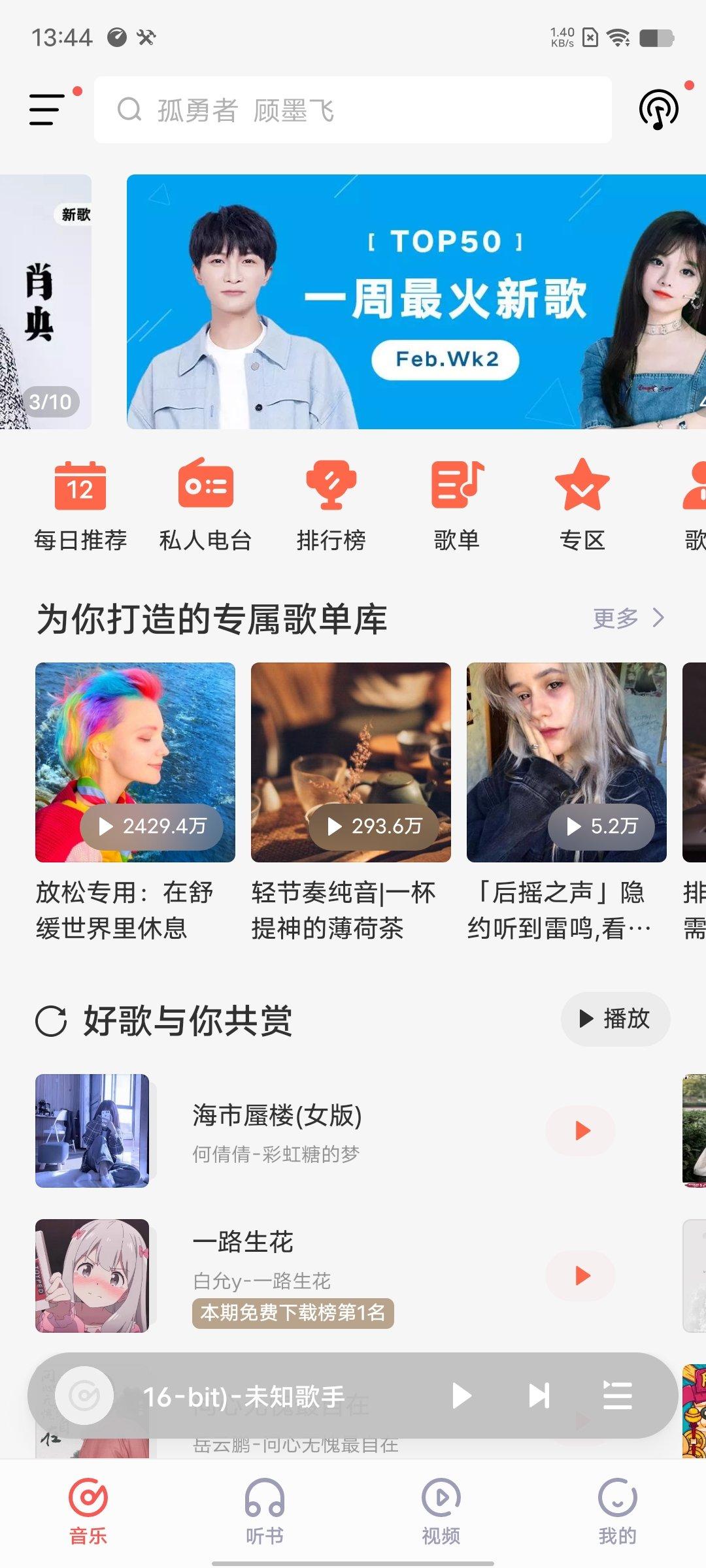Viewport: 706px width, 1568px height.
Task: Skip to next track in mini player
Action: [539, 1396]
